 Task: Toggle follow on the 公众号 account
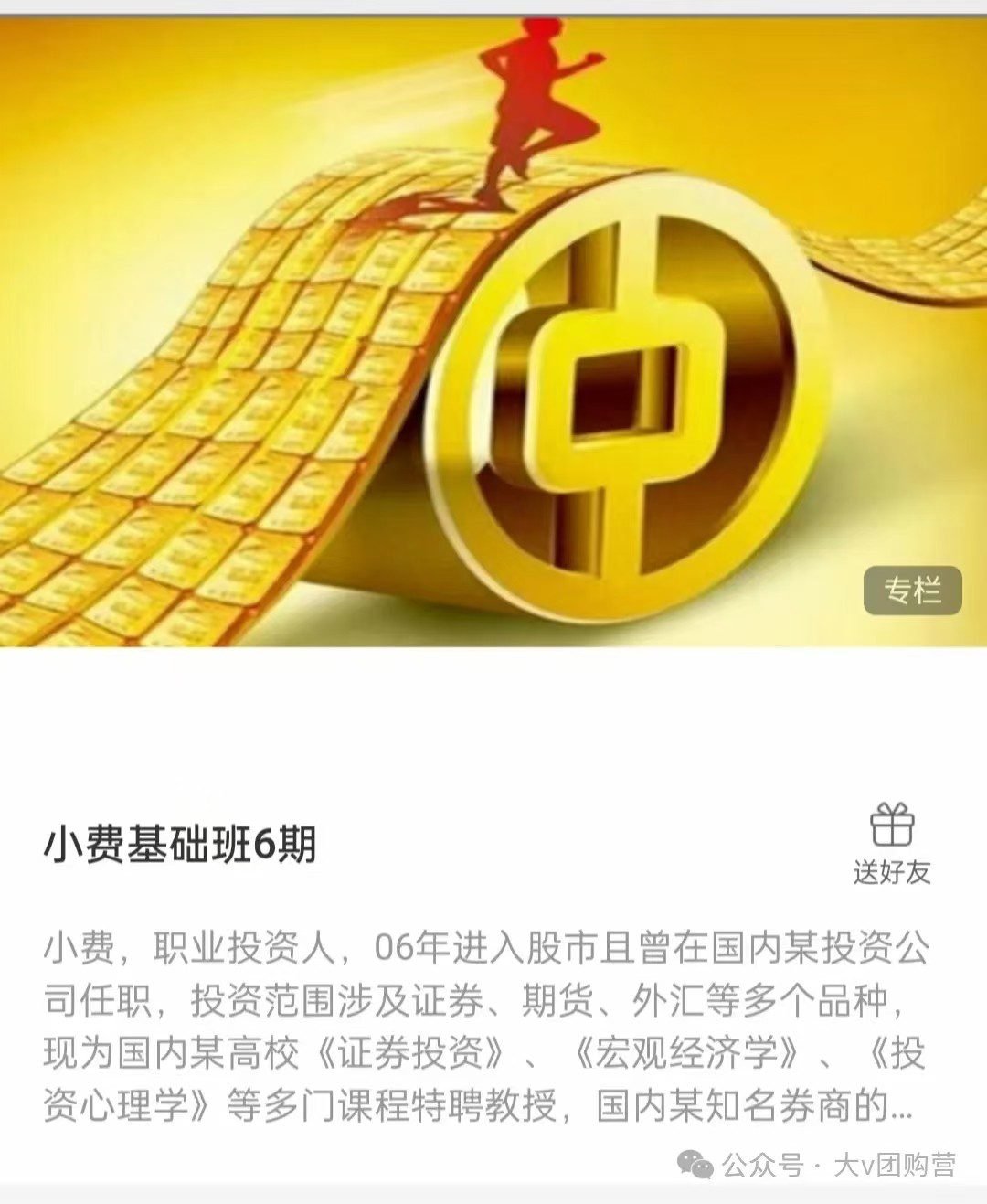pos(759,1163)
